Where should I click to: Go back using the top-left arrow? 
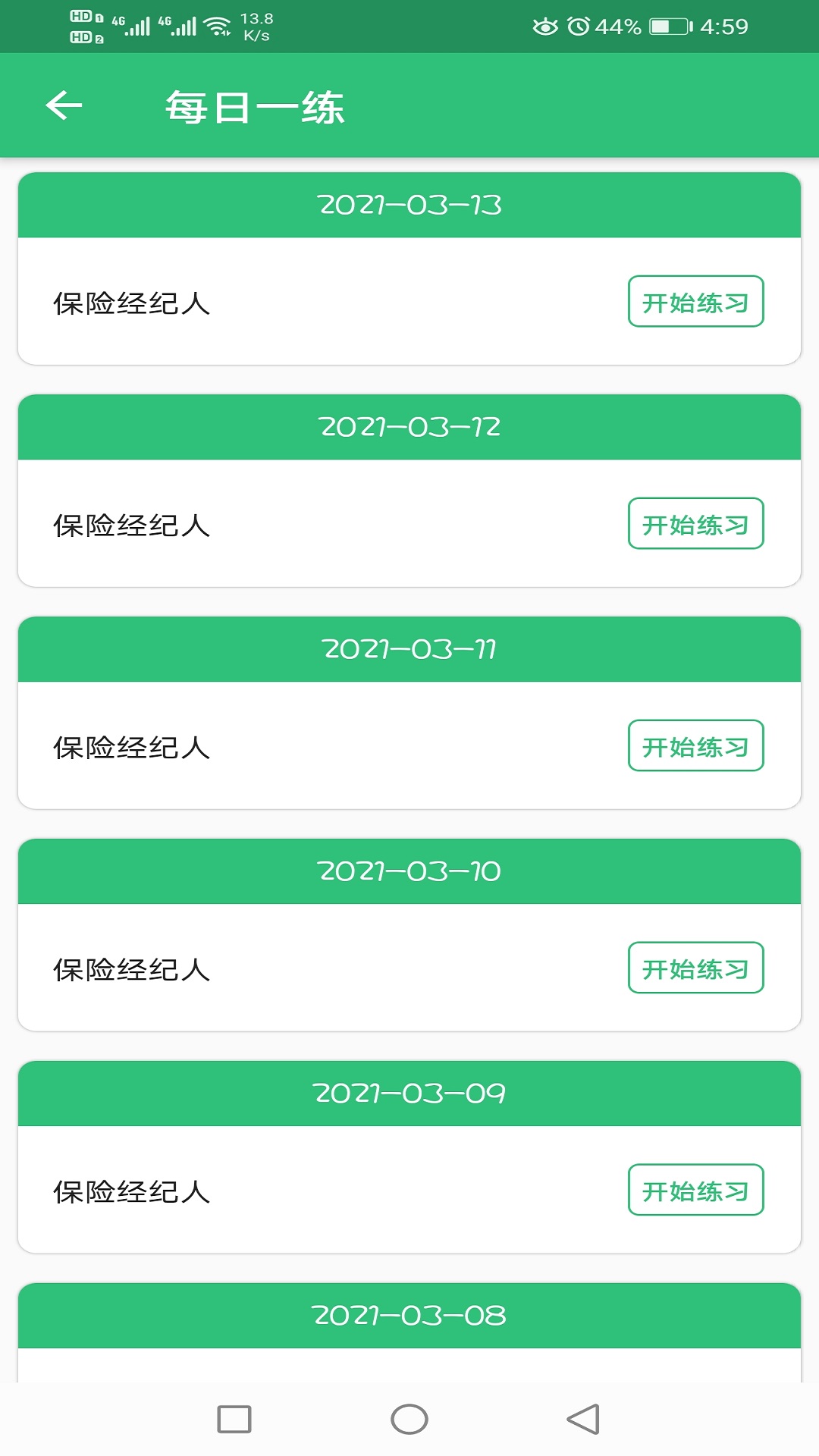tap(64, 105)
